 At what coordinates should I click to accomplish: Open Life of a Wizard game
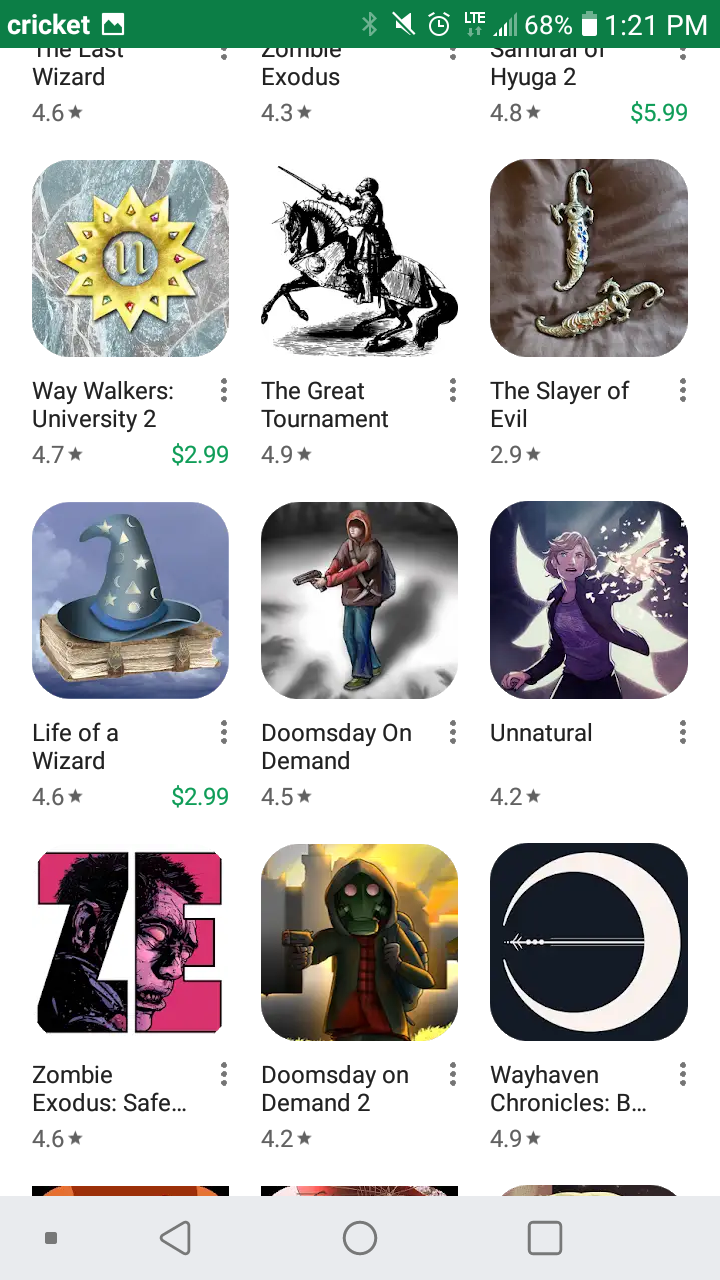(130, 600)
